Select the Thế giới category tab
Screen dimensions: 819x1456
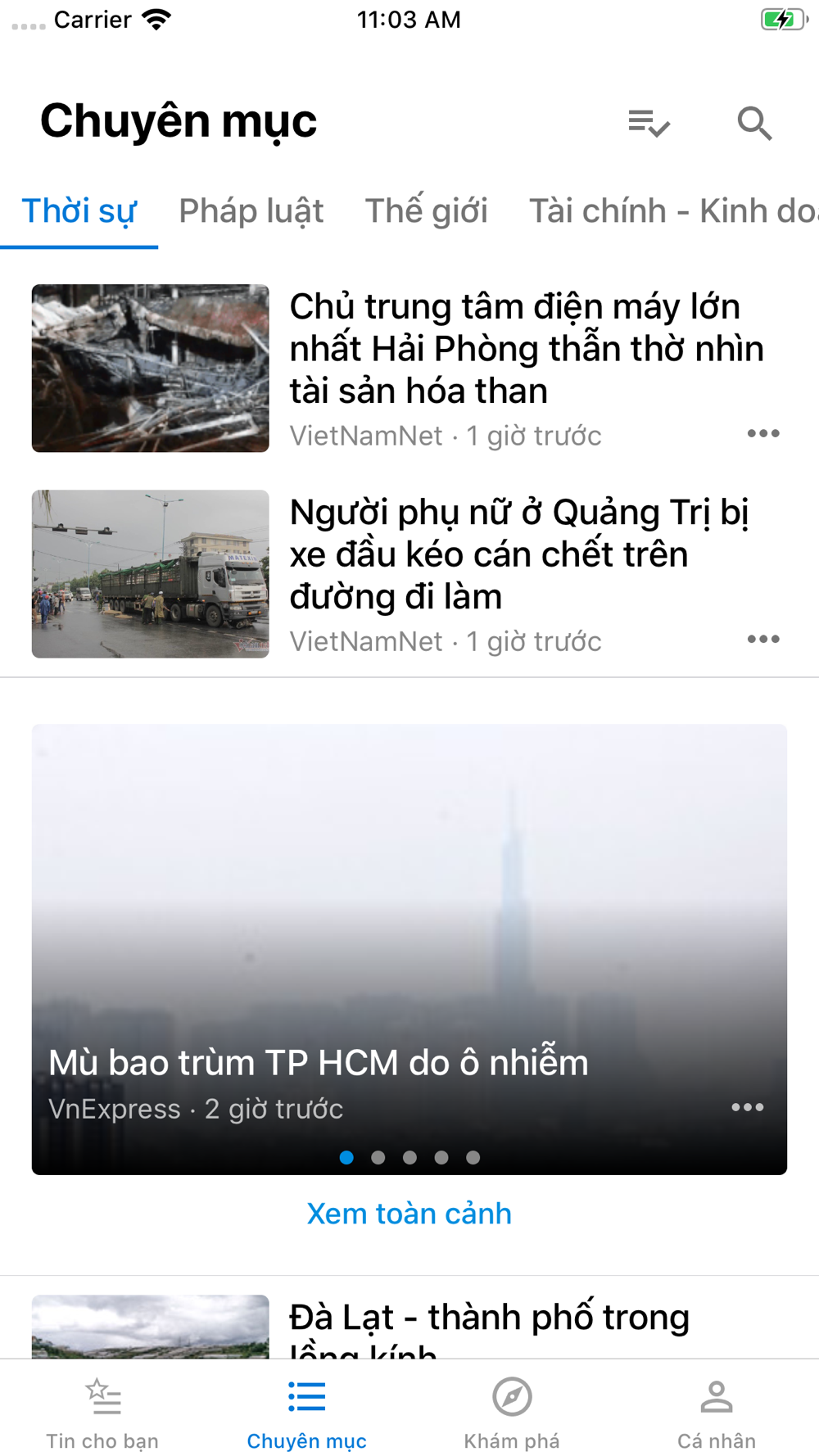point(426,211)
